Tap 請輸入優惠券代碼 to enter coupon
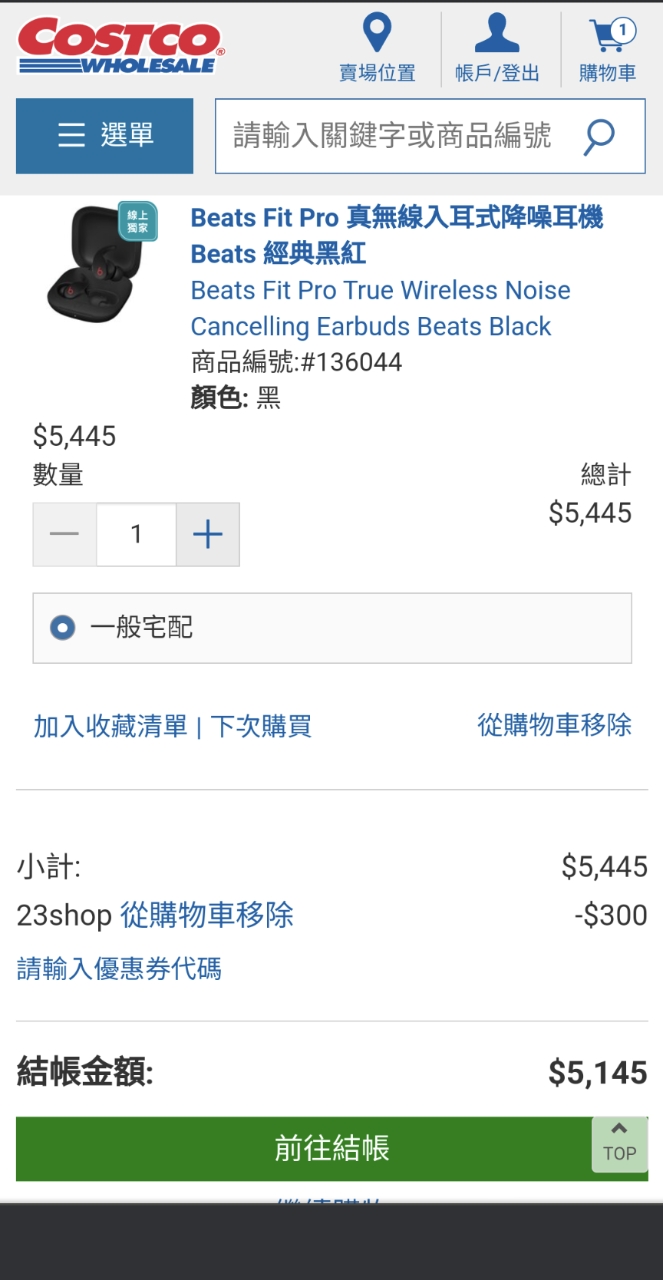 pos(119,968)
